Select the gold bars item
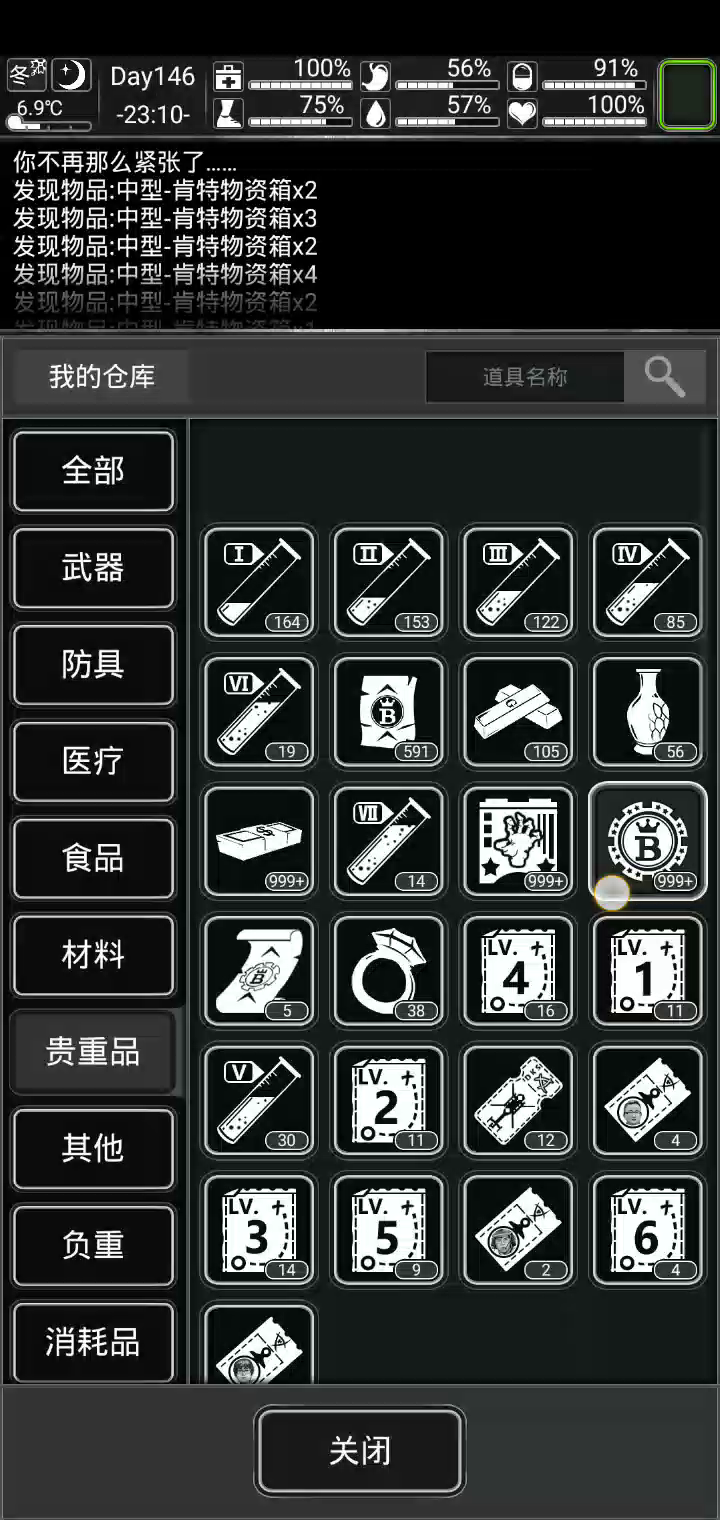This screenshot has width=720, height=1520. [518, 711]
